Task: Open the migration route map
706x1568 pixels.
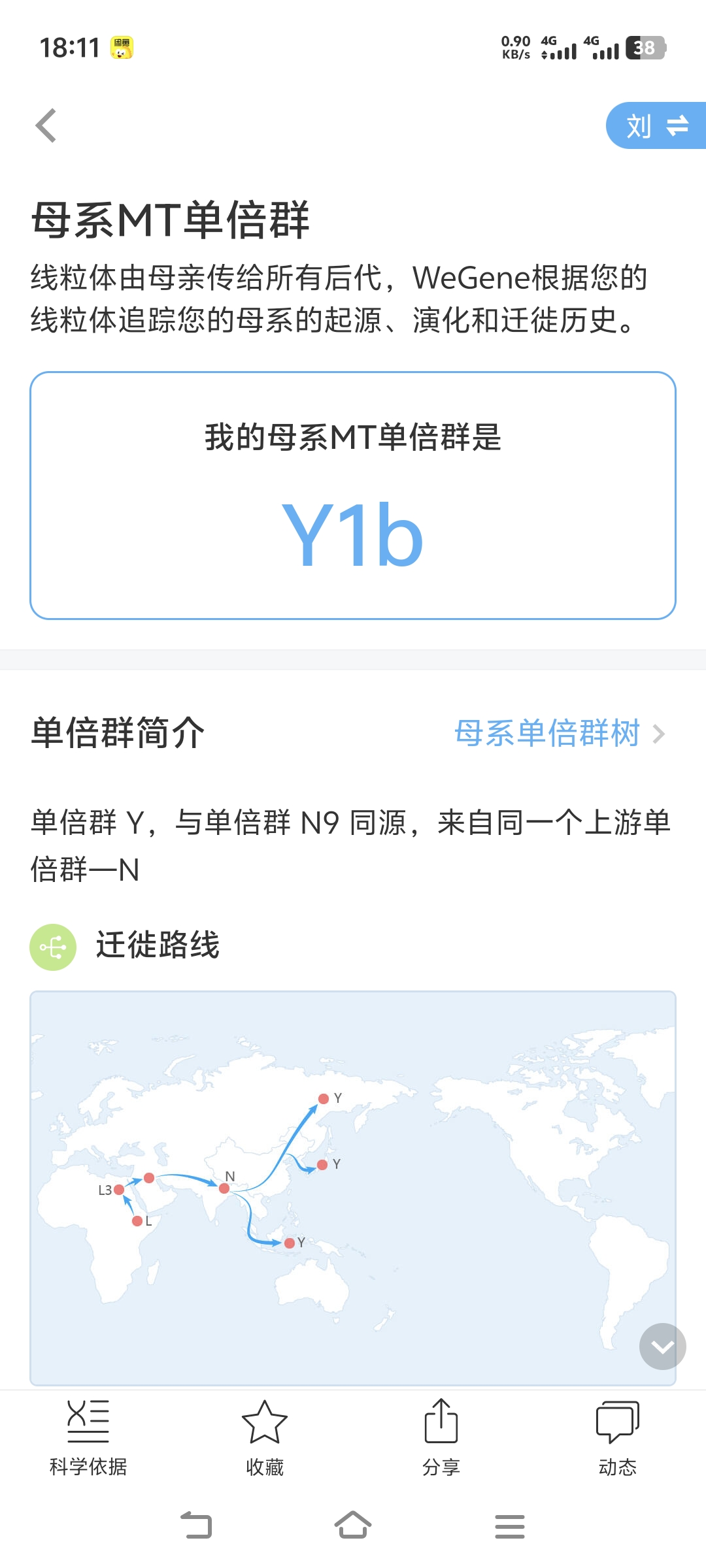Action: 353,1188
